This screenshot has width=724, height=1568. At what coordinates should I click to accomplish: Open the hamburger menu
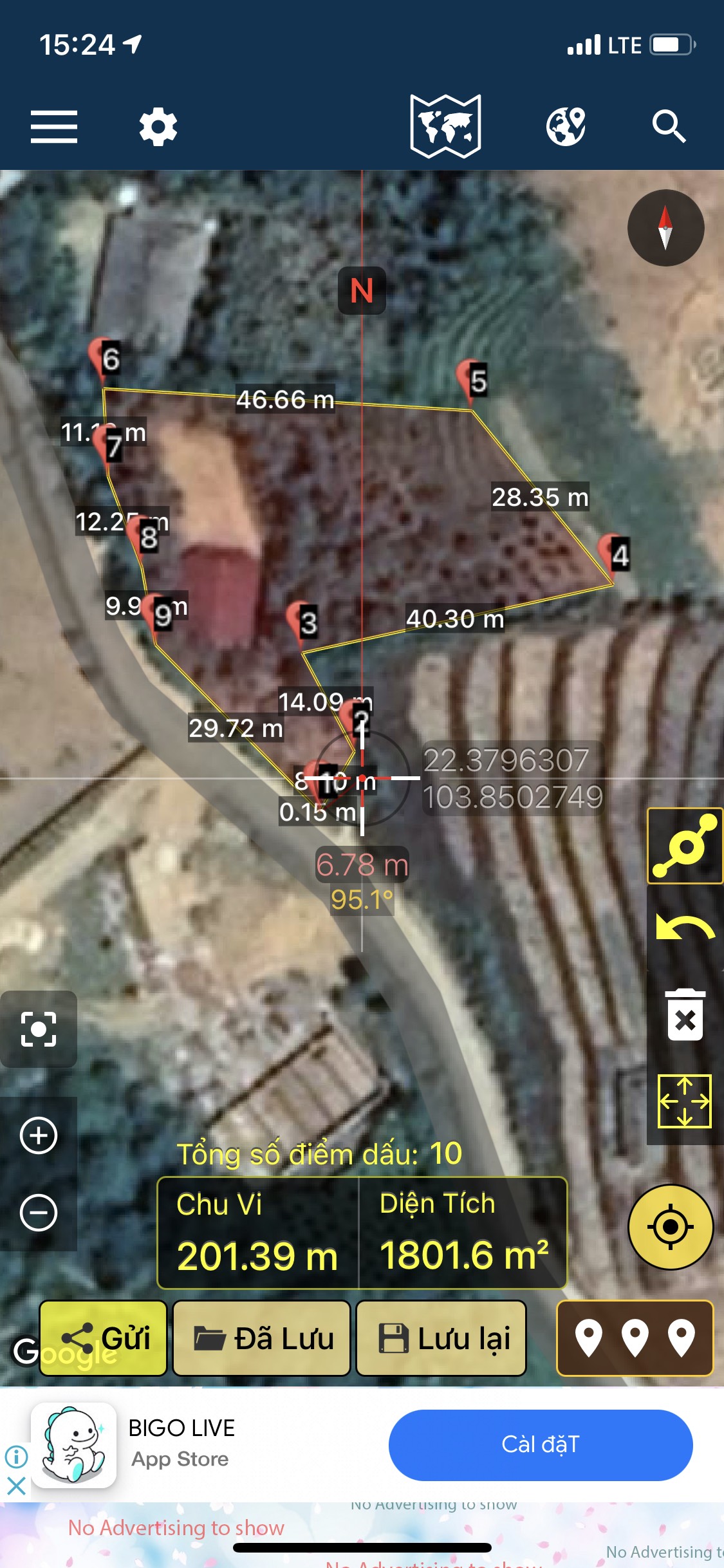pyautogui.click(x=54, y=127)
